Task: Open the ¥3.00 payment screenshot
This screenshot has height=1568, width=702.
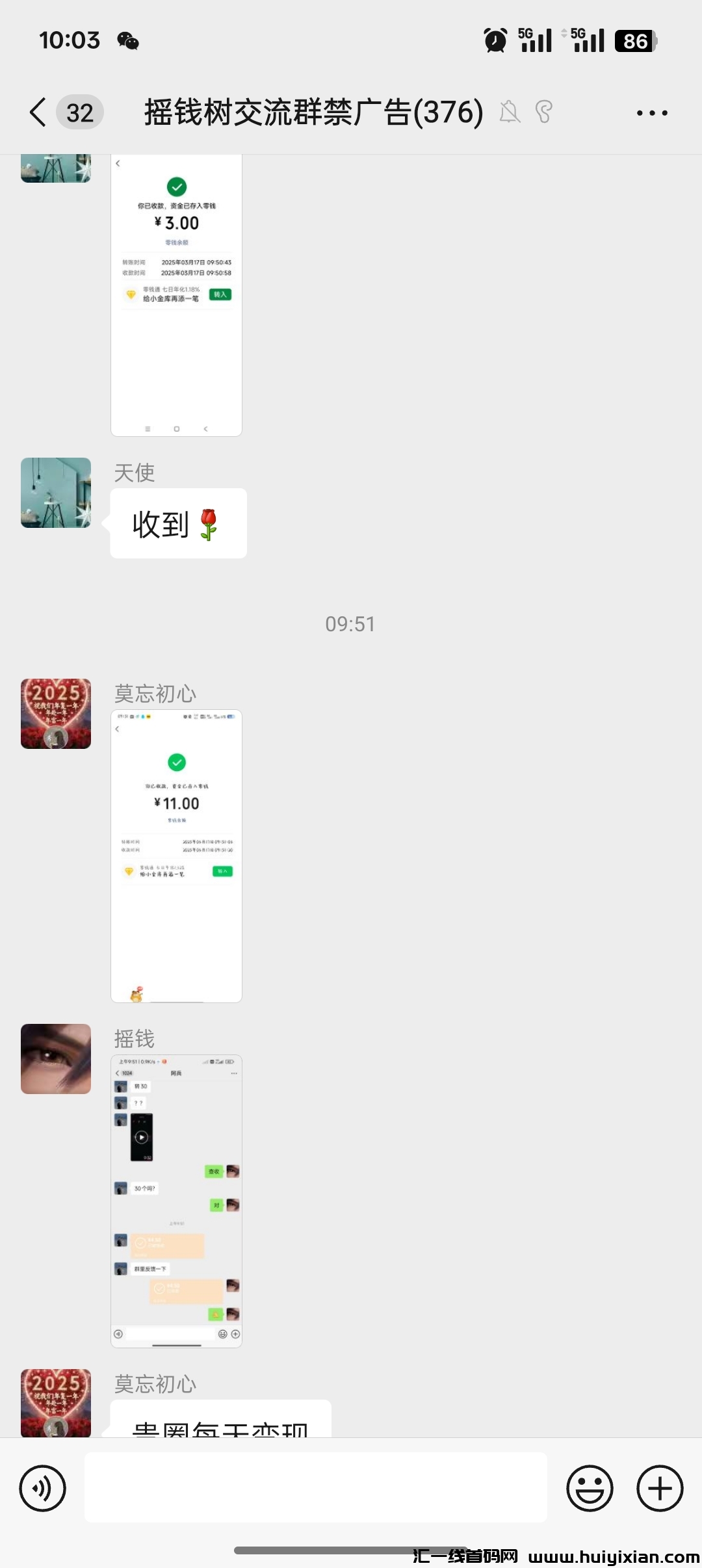Action: (176, 293)
